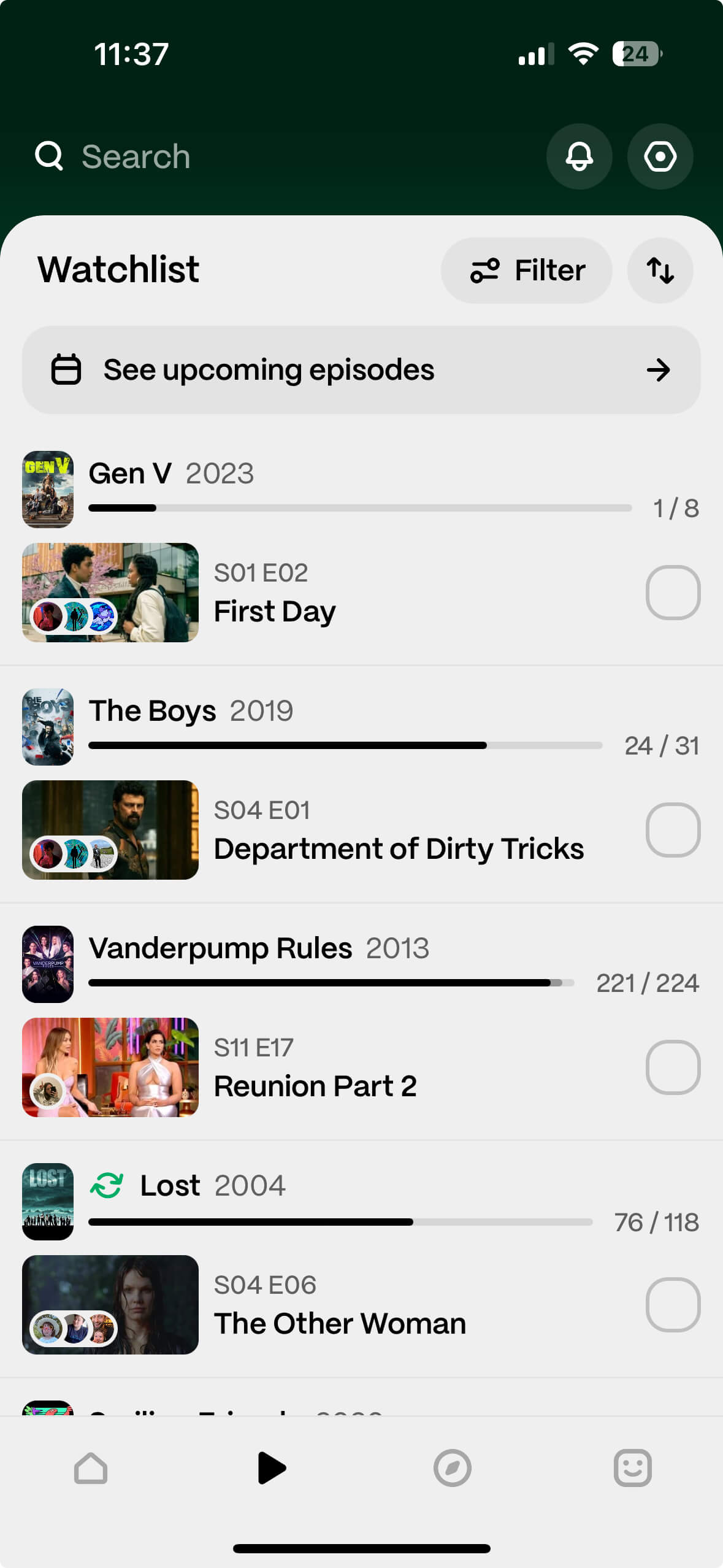Switch to the Watchlist heading
This screenshot has height=1568, width=723.
tap(117, 269)
